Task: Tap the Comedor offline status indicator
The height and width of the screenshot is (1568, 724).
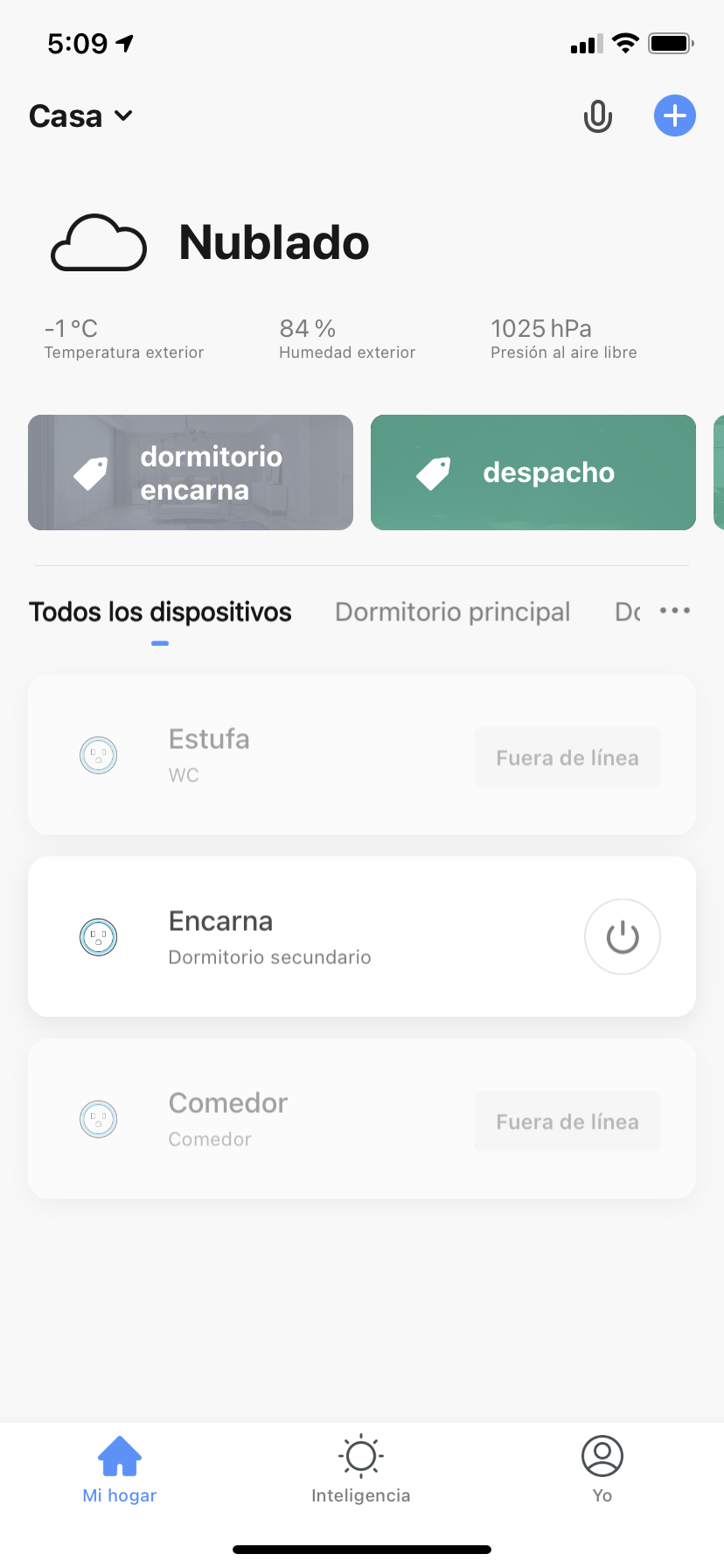Action: click(567, 1121)
